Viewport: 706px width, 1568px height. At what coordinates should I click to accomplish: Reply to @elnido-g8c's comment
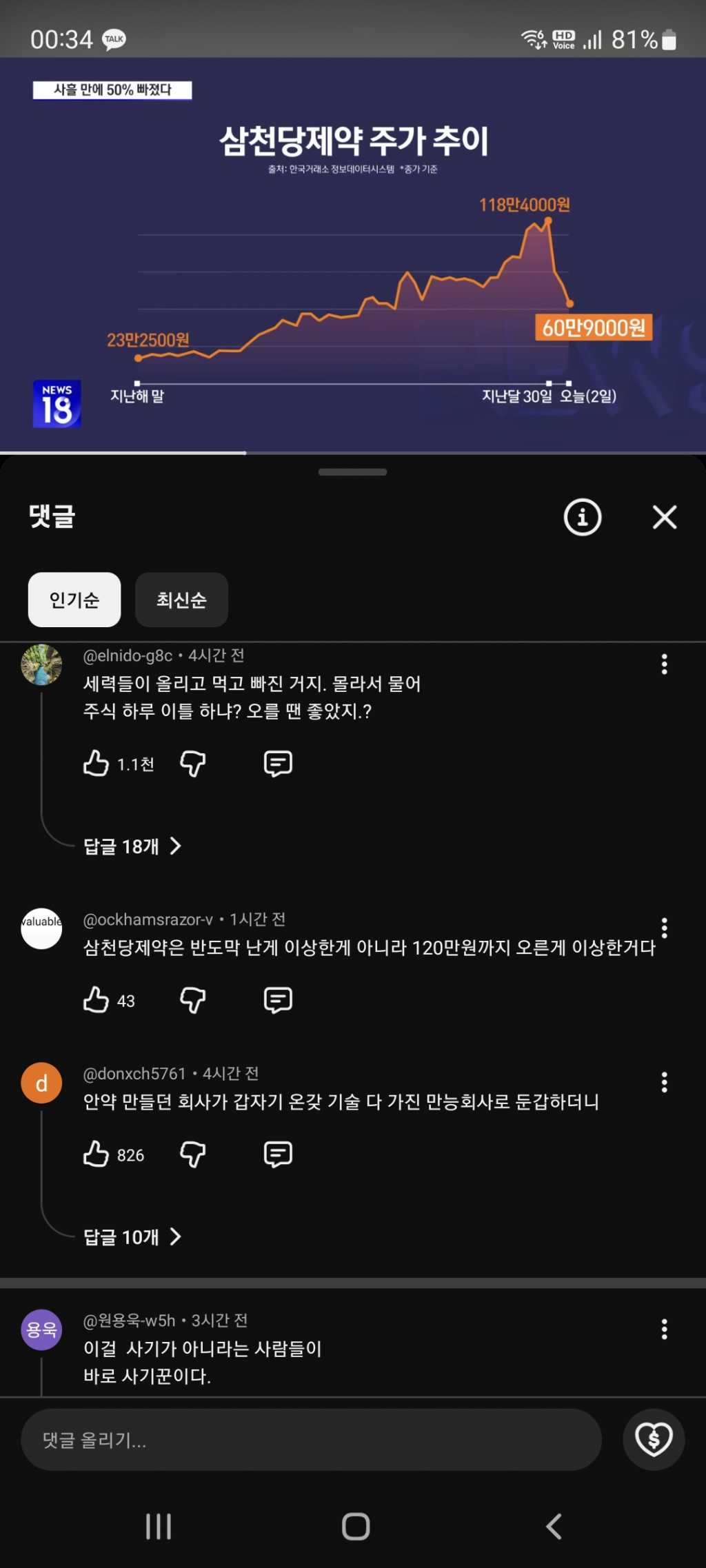(278, 764)
